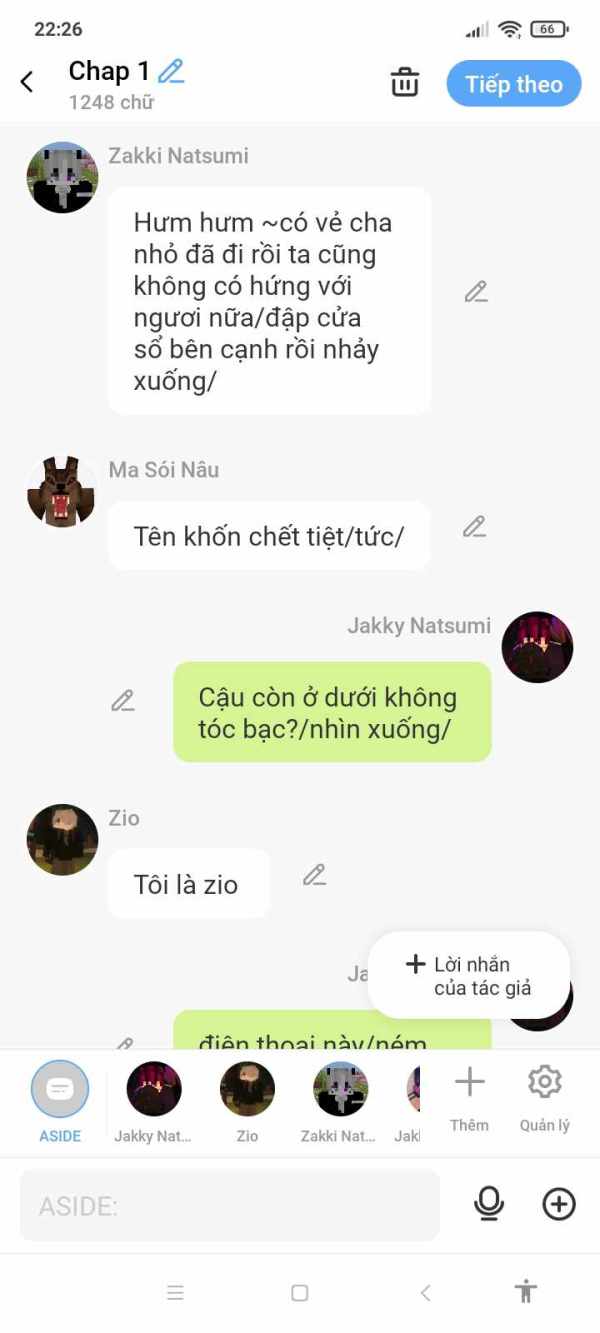This screenshot has height=1333, width=600.
Task: Tap Thêm to add a character
Action: [x=469, y=1098]
